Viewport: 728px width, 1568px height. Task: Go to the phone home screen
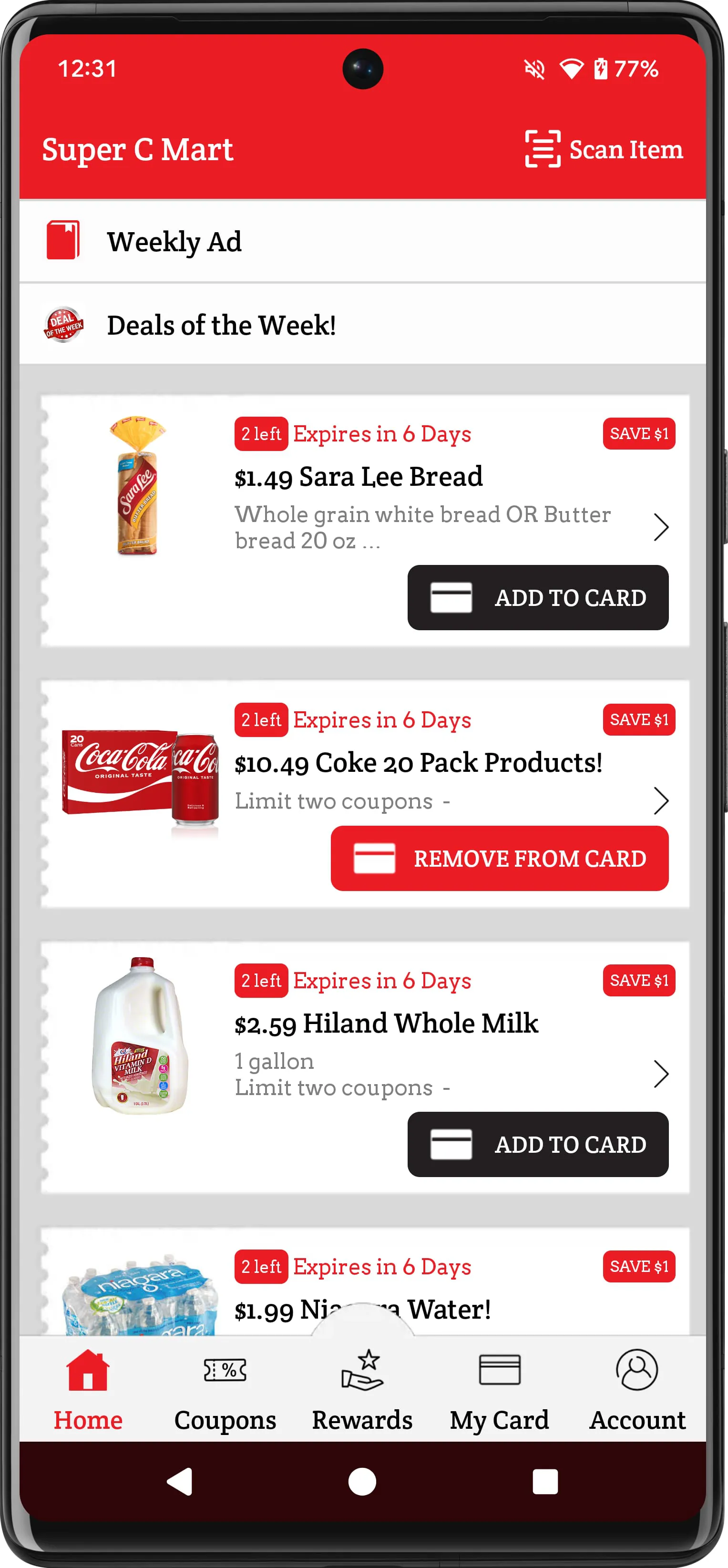point(362,1482)
